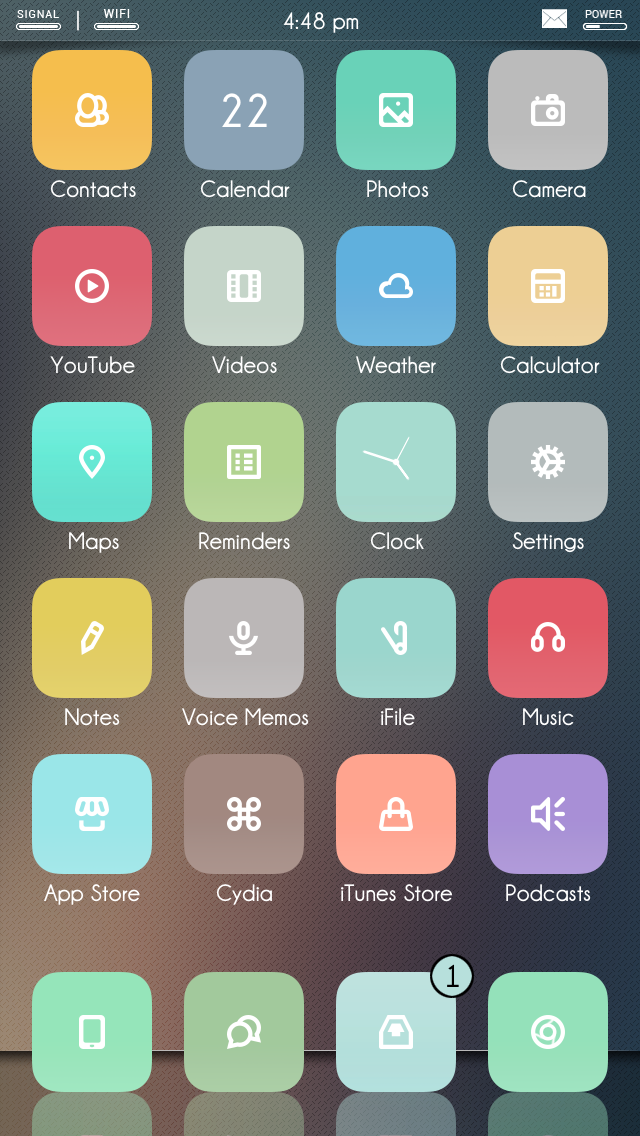The width and height of the screenshot is (640, 1136).
Task: Launch Voice Memos
Action: coord(244,638)
